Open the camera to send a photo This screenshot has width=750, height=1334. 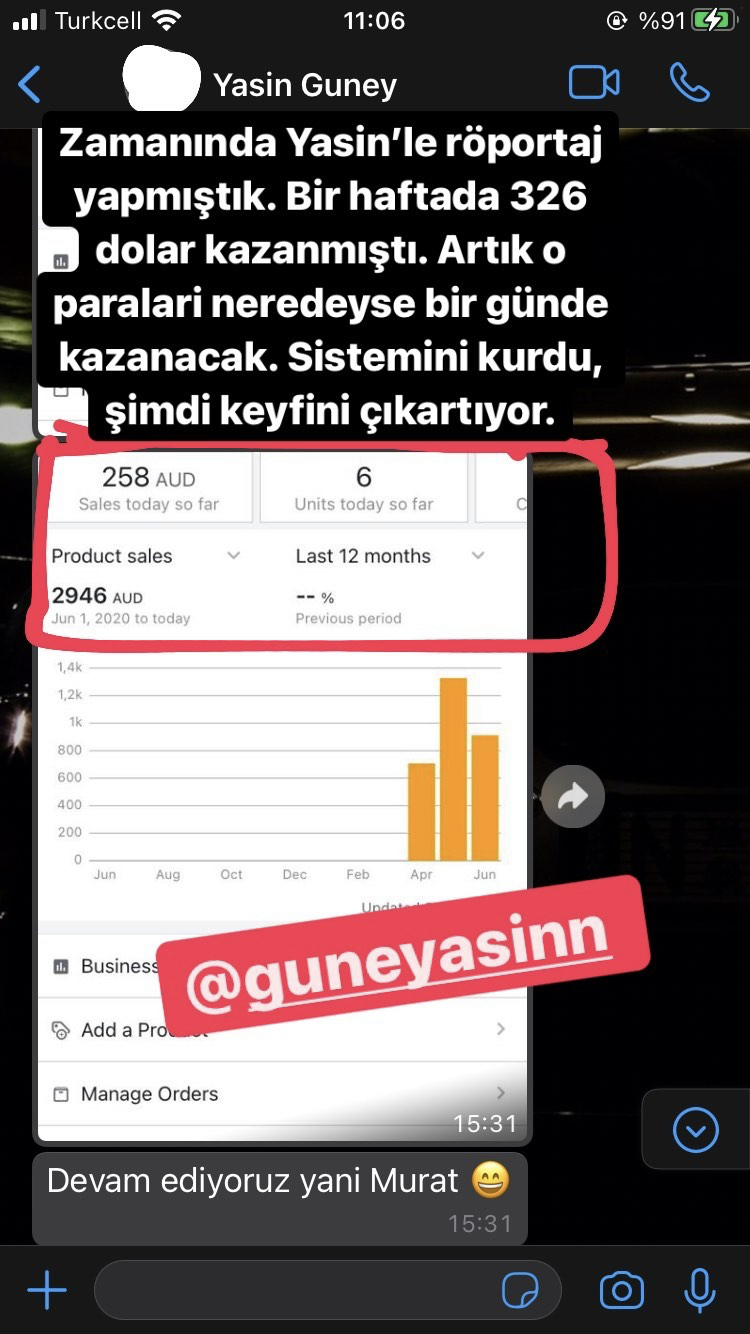click(621, 1291)
